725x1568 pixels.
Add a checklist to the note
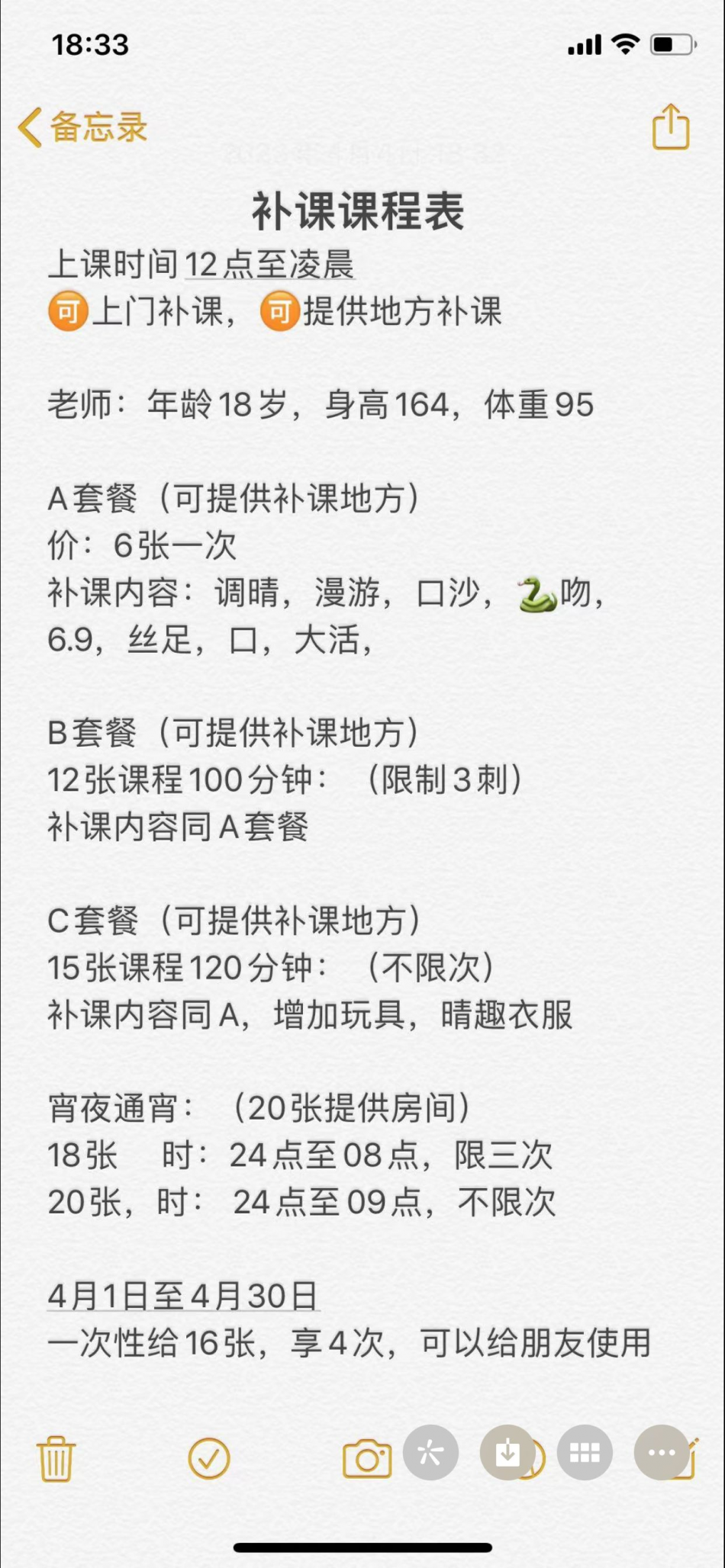[209, 1458]
